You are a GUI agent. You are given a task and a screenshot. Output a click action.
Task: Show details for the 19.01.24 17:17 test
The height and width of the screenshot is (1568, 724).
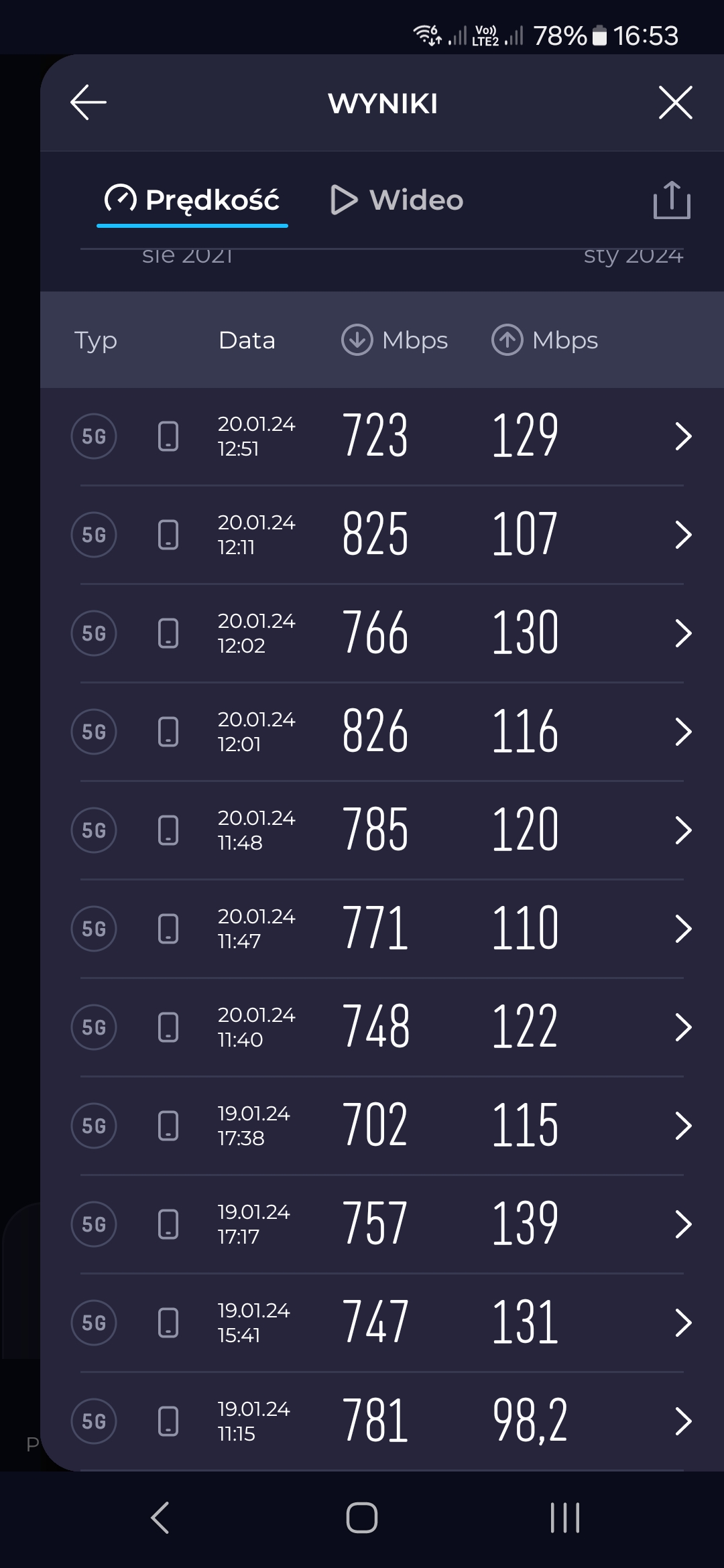tap(382, 1224)
